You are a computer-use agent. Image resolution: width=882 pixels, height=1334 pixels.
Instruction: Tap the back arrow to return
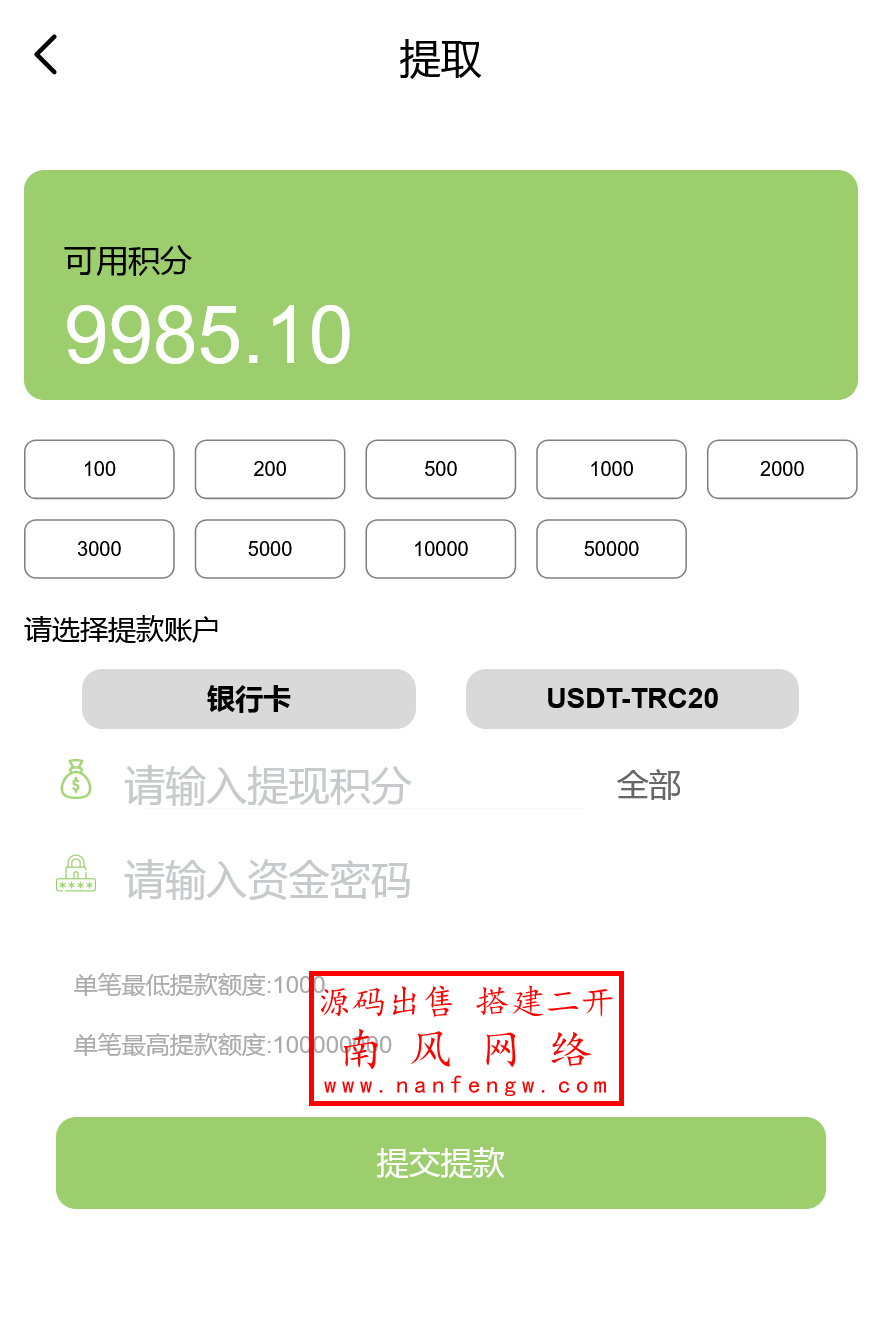(x=44, y=55)
